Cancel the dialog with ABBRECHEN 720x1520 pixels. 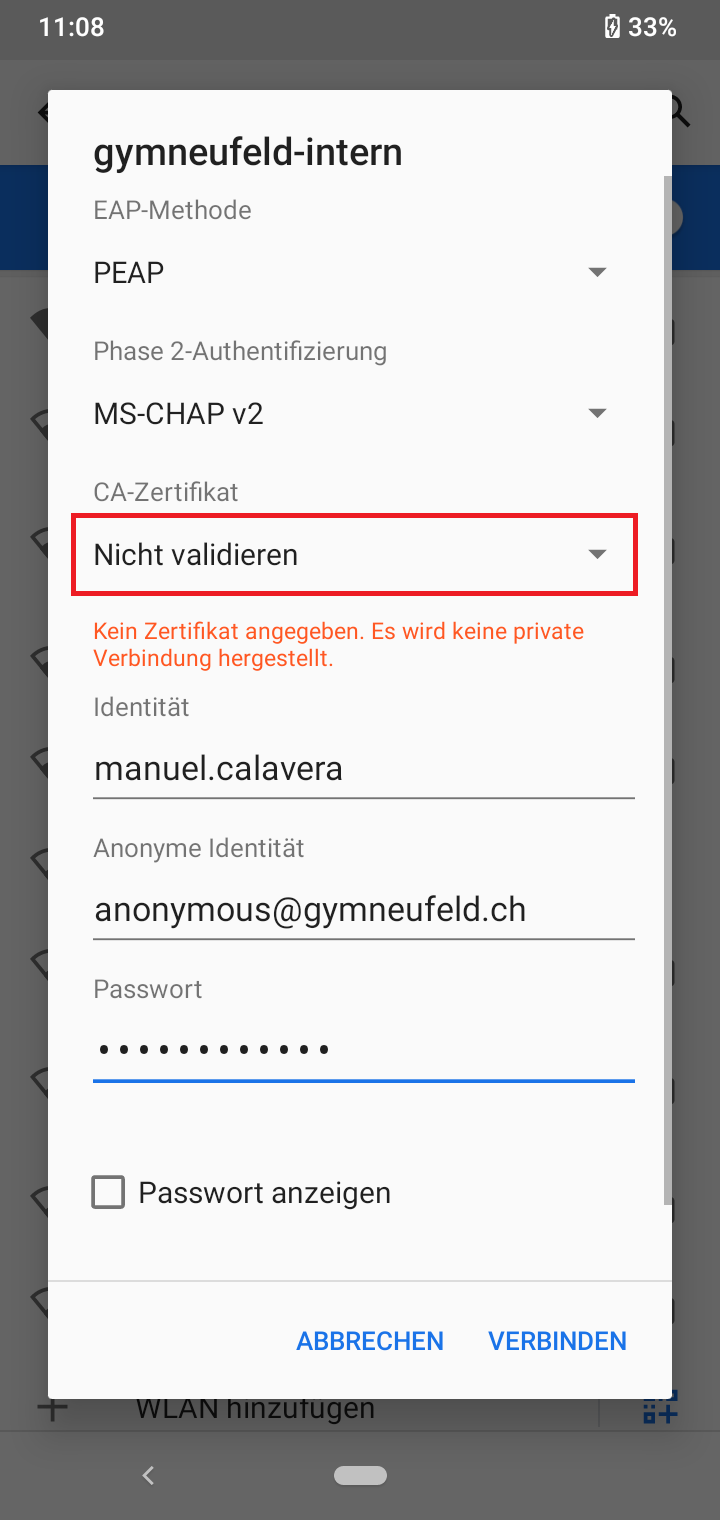(370, 1341)
